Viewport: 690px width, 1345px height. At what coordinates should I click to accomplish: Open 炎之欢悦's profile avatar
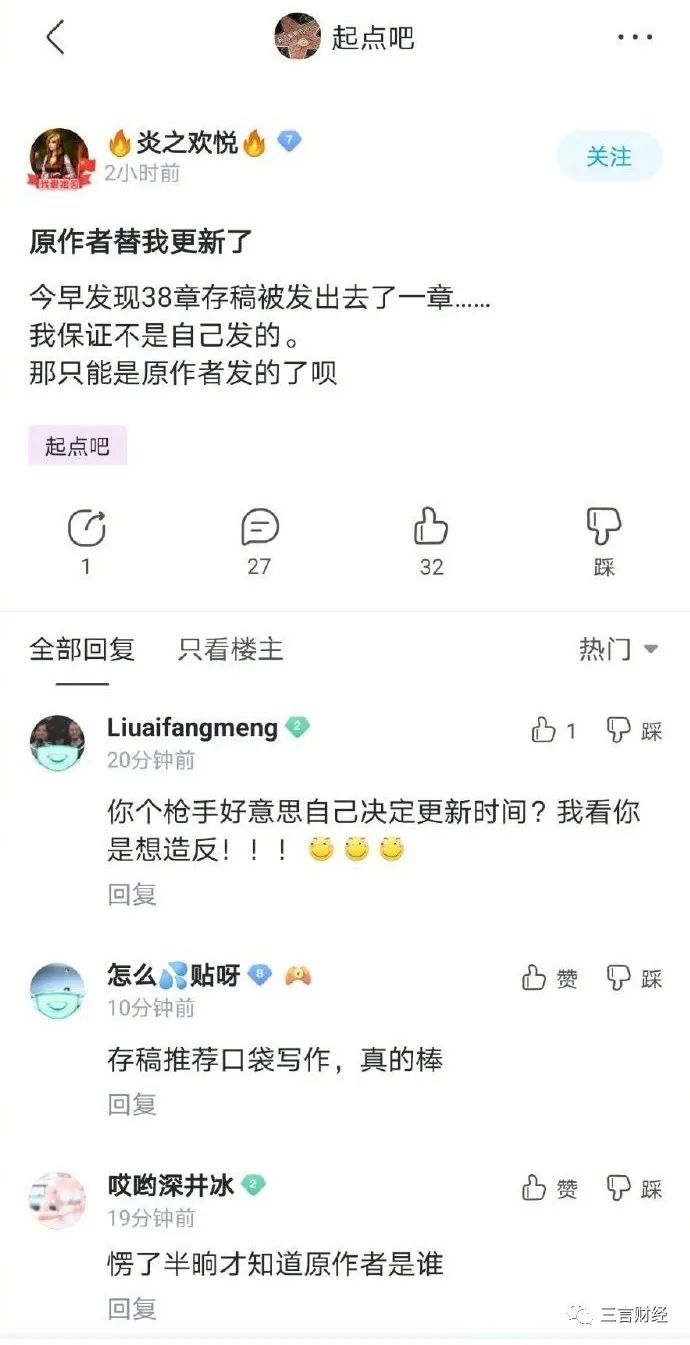[60, 158]
